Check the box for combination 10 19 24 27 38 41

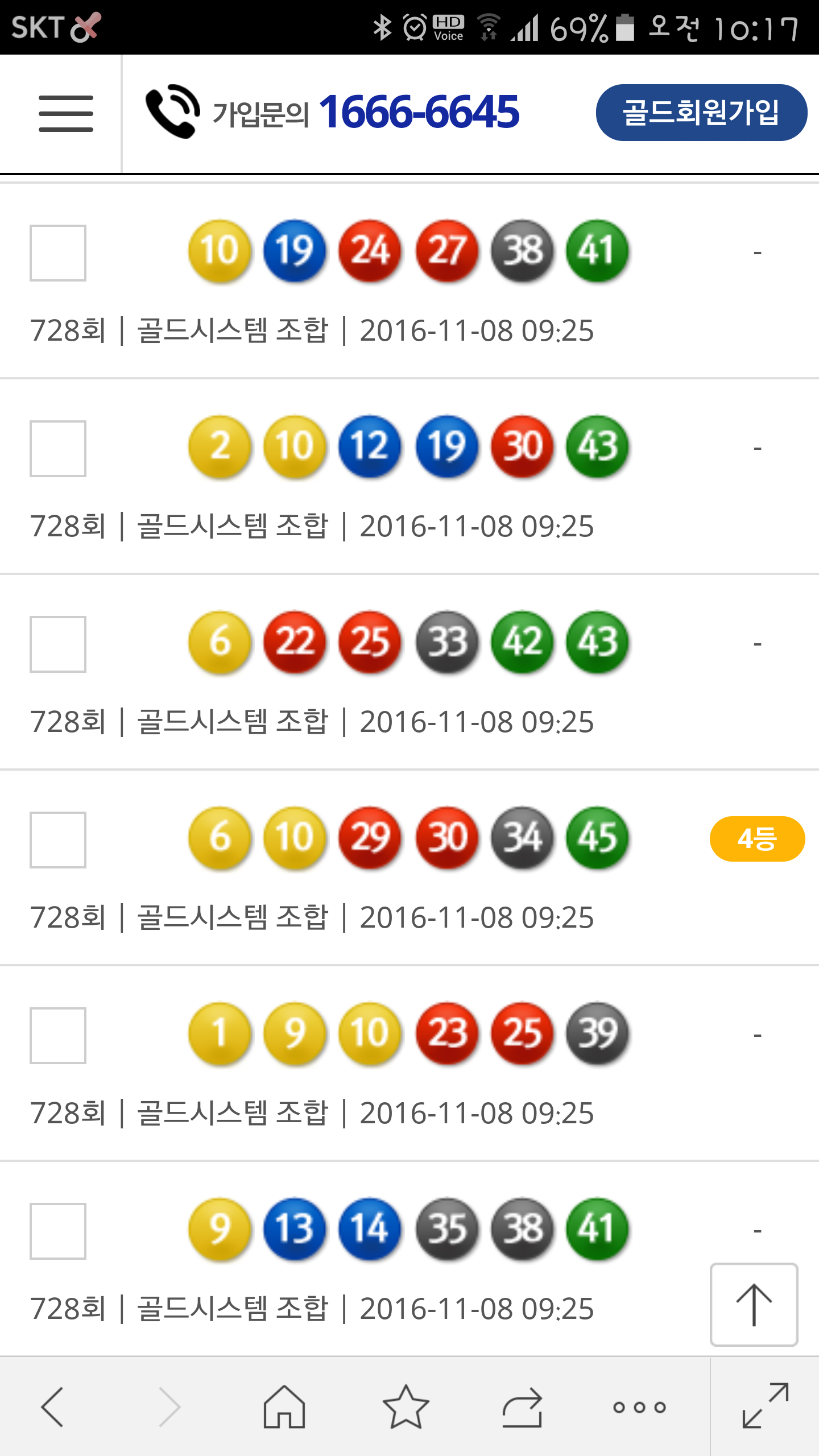[x=58, y=253]
